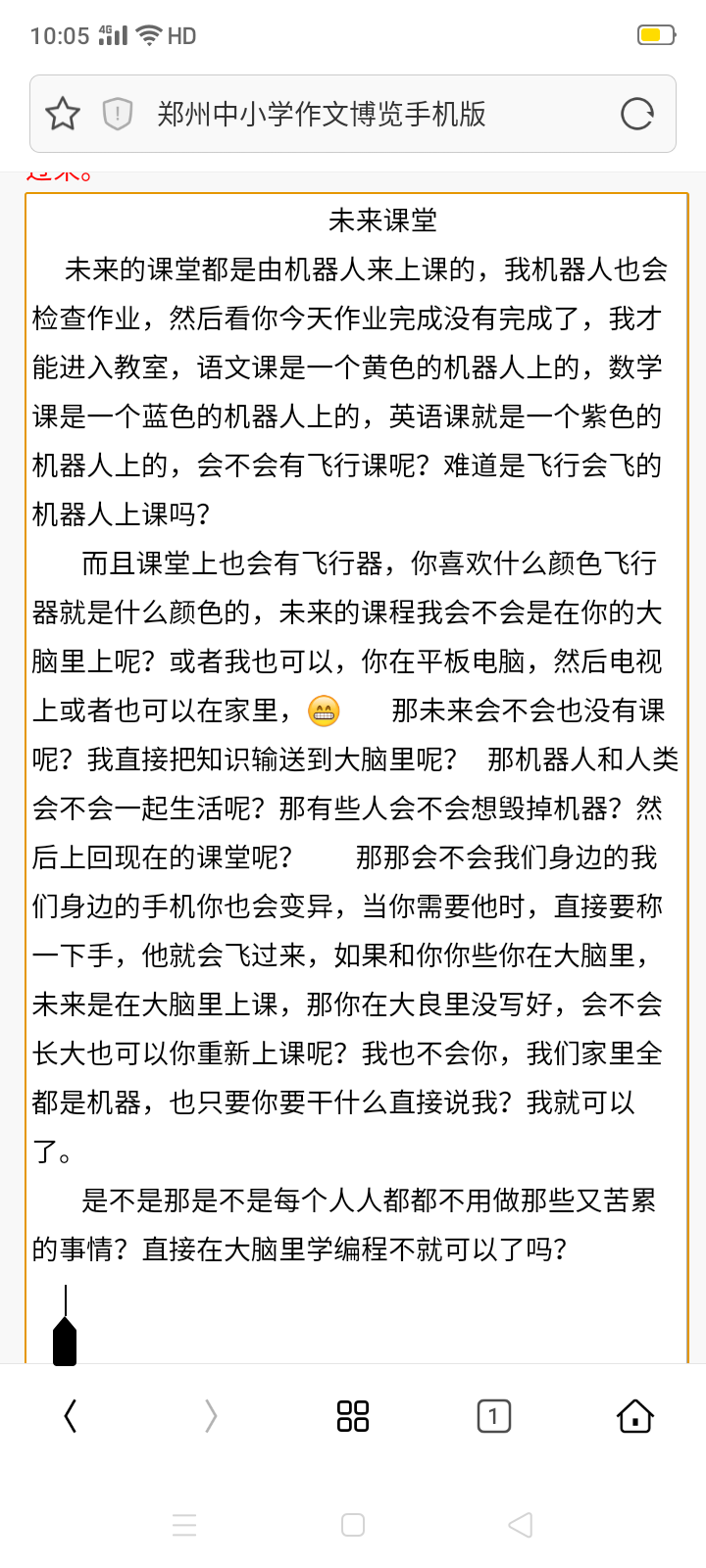The image size is (706, 1568).
Task: Open recent apps from system navigation
Action: [184, 1525]
